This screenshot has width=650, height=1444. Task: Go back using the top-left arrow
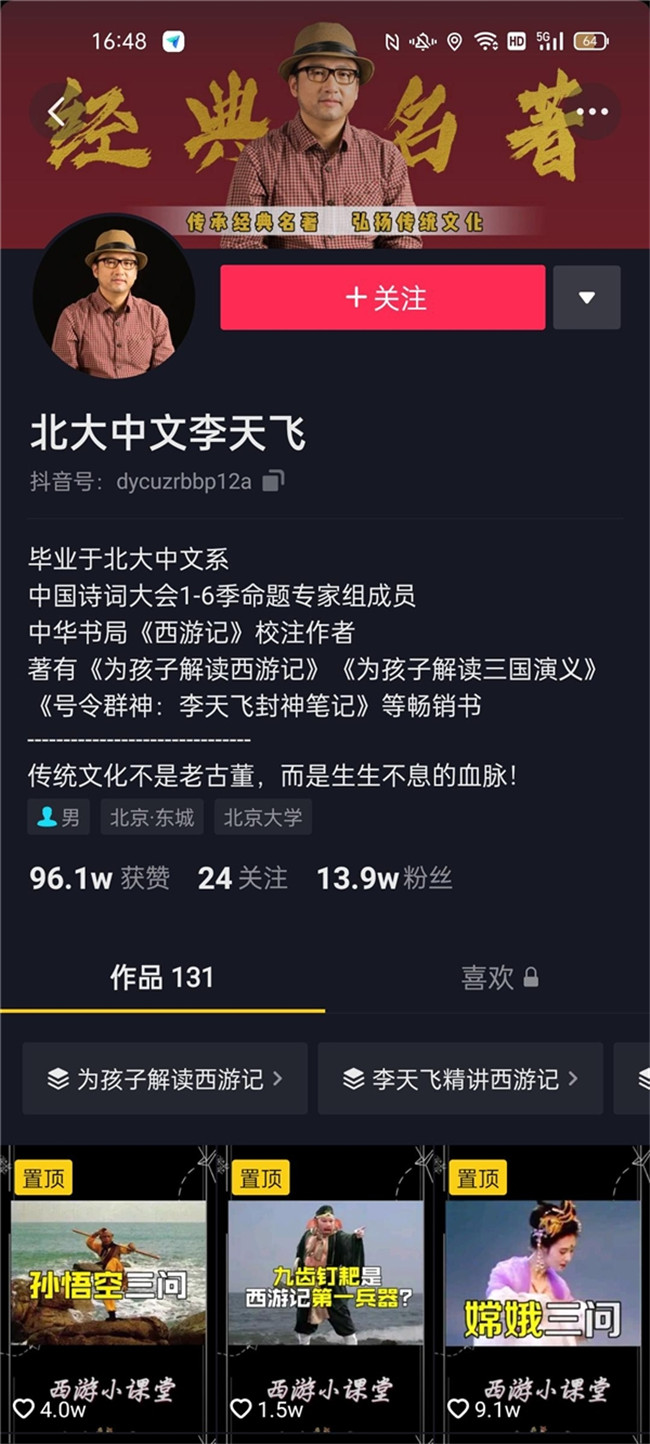tap(57, 112)
